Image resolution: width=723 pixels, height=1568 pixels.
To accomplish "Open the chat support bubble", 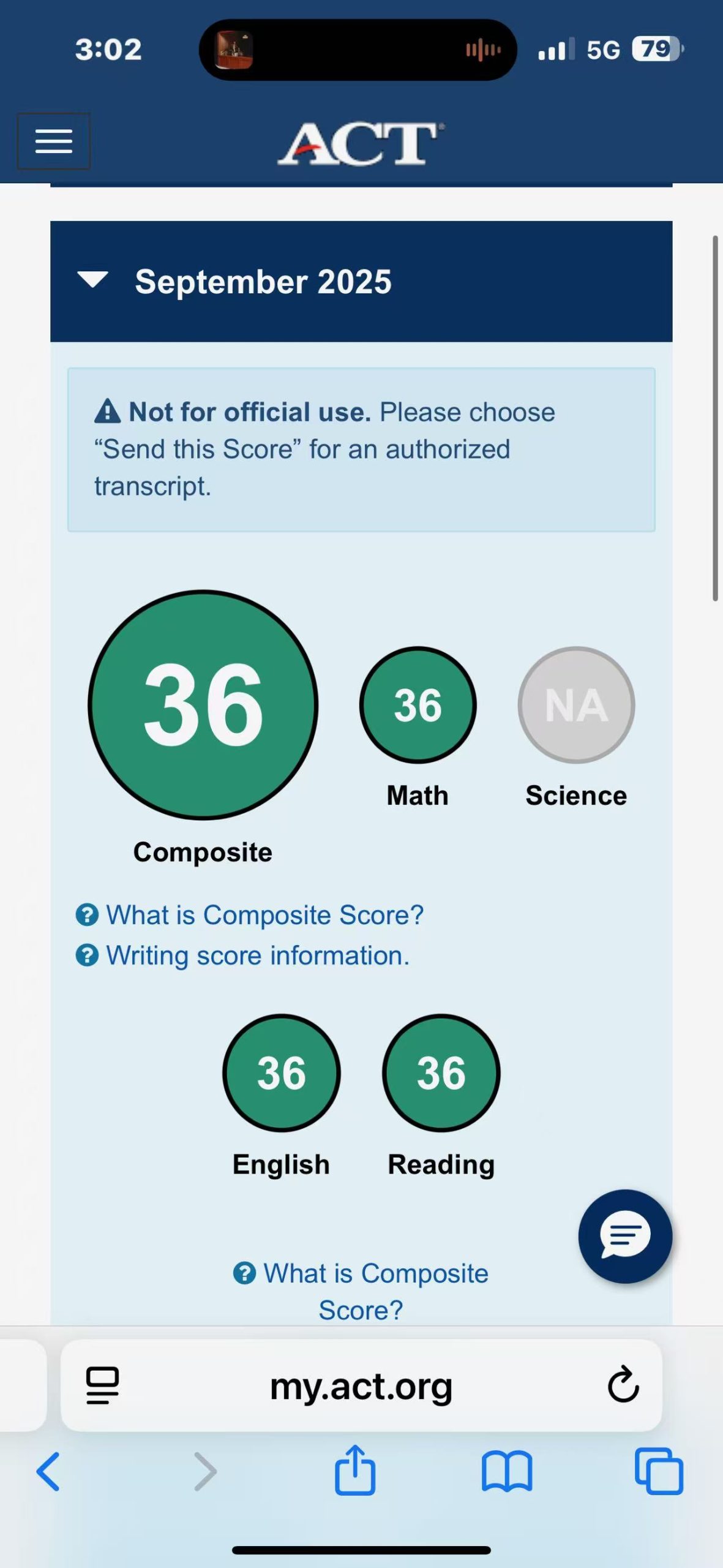I will tap(624, 1236).
